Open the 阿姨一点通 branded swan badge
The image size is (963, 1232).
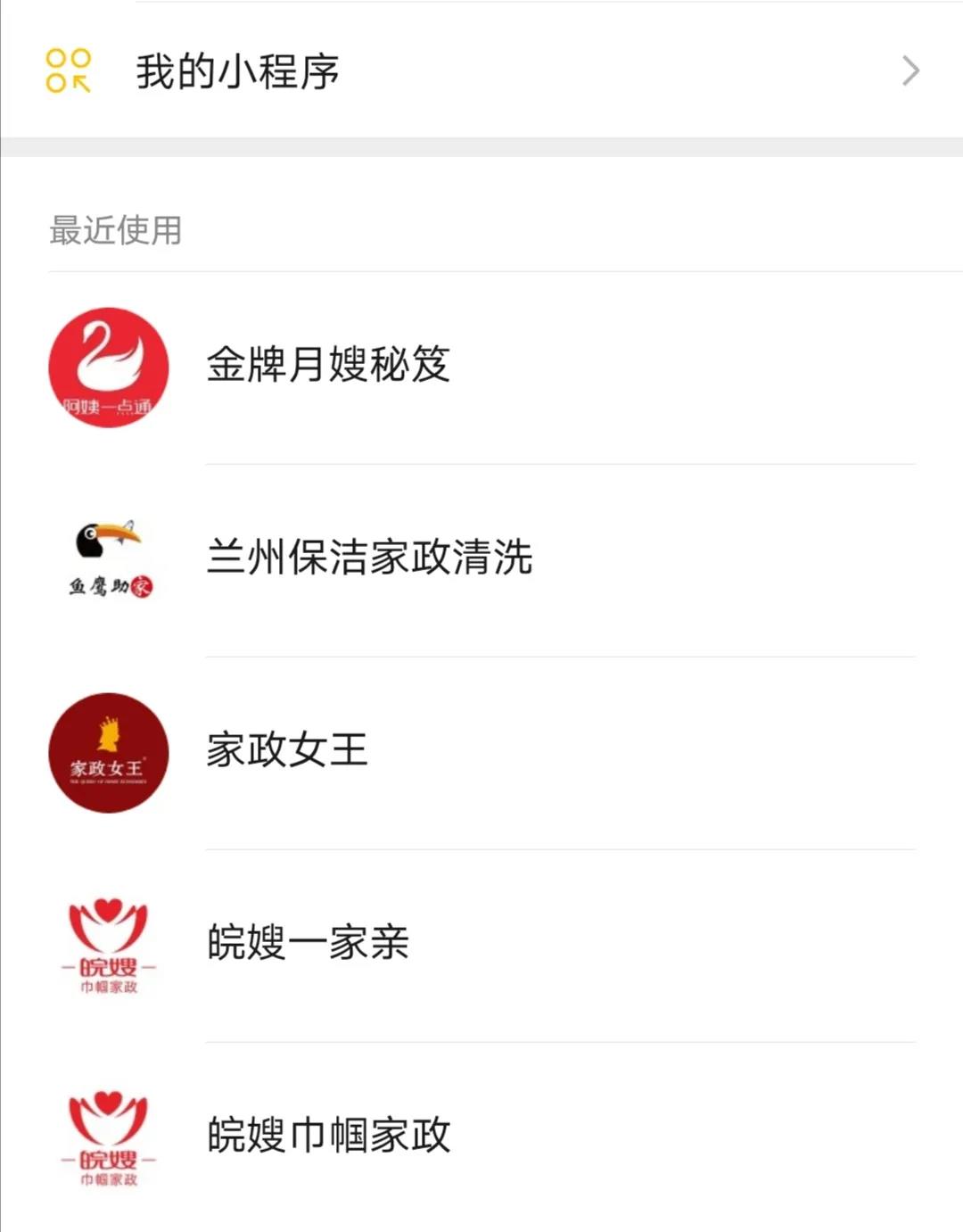coord(109,406)
